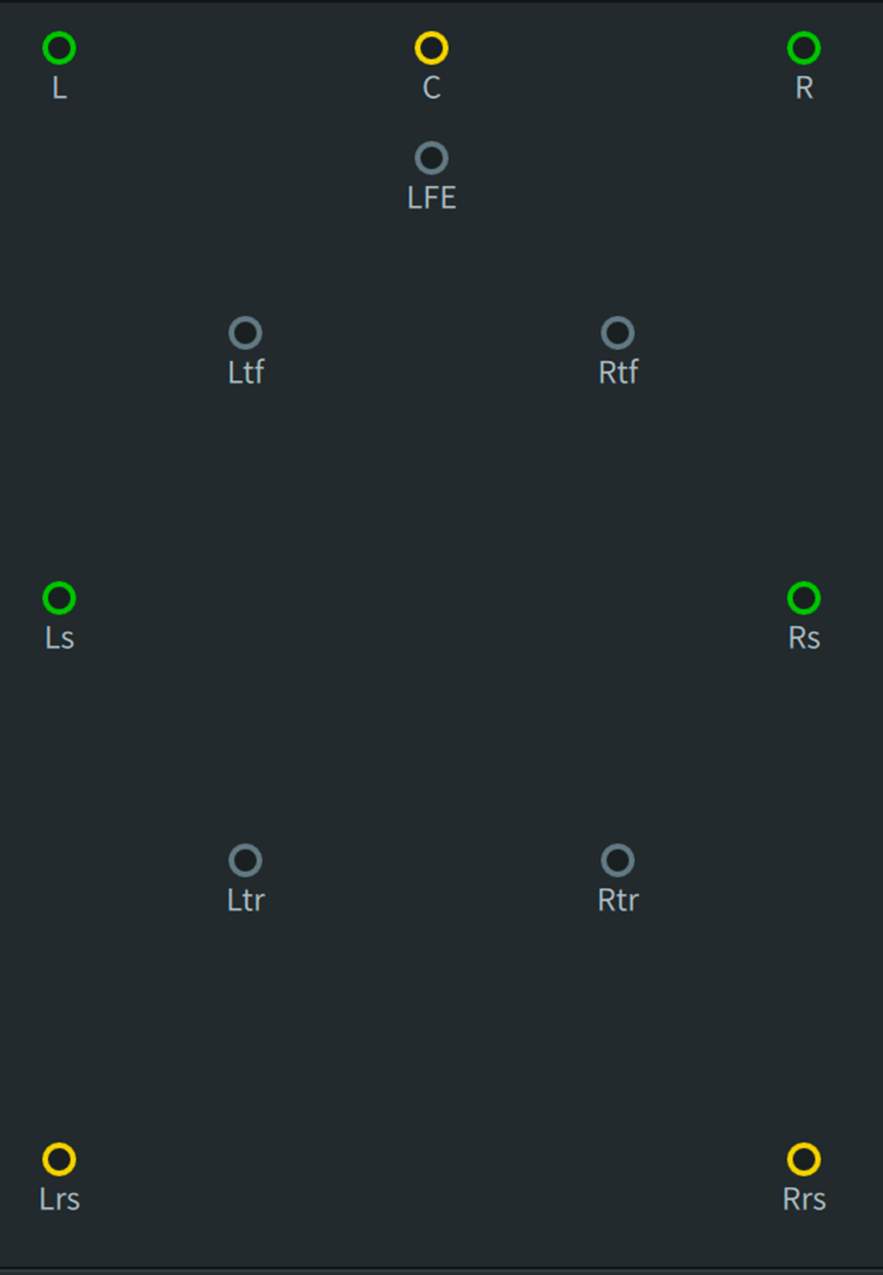The width and height of the screenshot is (883, 1275).
Task: Select the R speaker node
Action: coord(803,48)
